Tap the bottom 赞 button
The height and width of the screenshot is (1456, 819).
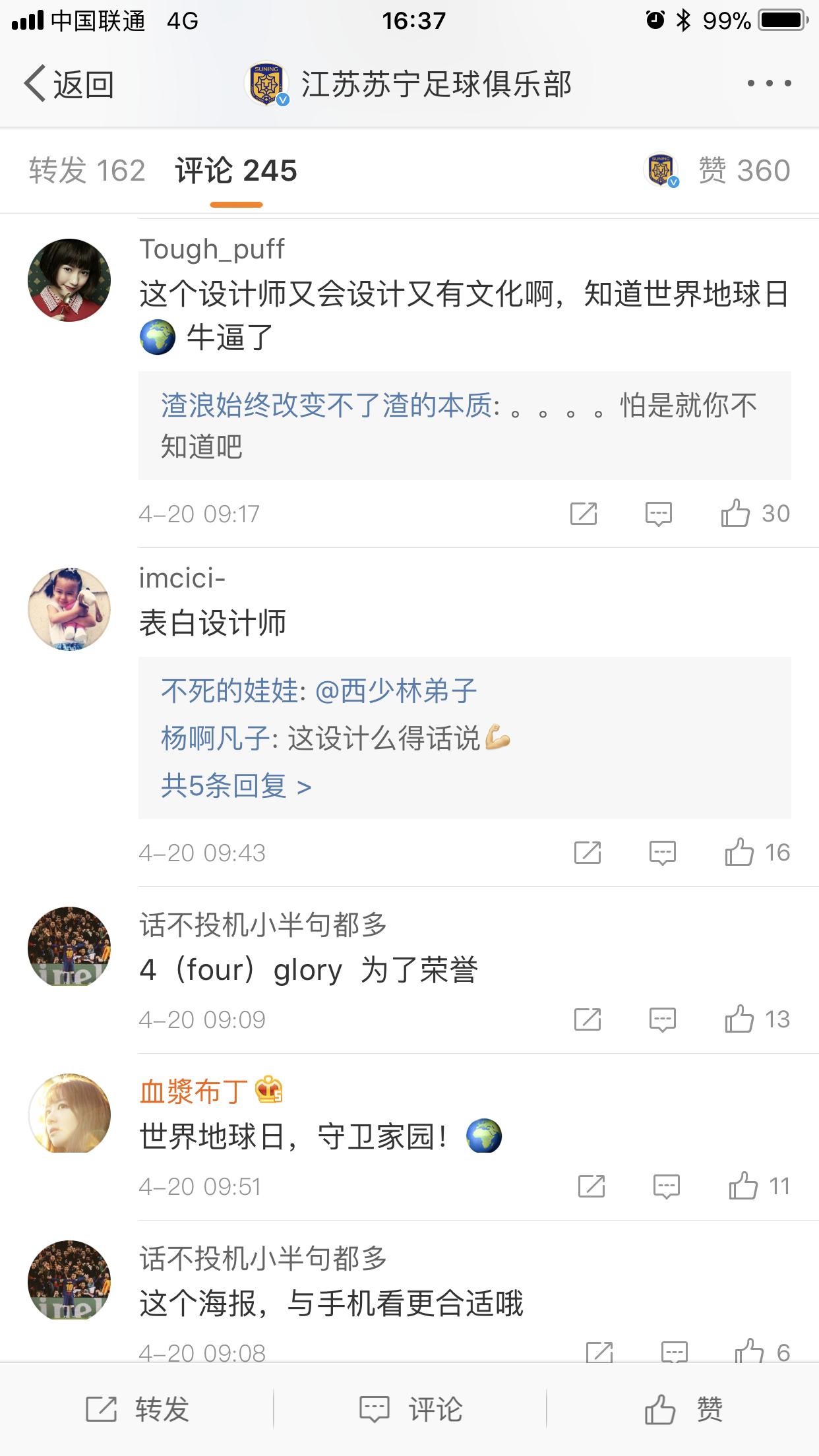point(683,1409)
